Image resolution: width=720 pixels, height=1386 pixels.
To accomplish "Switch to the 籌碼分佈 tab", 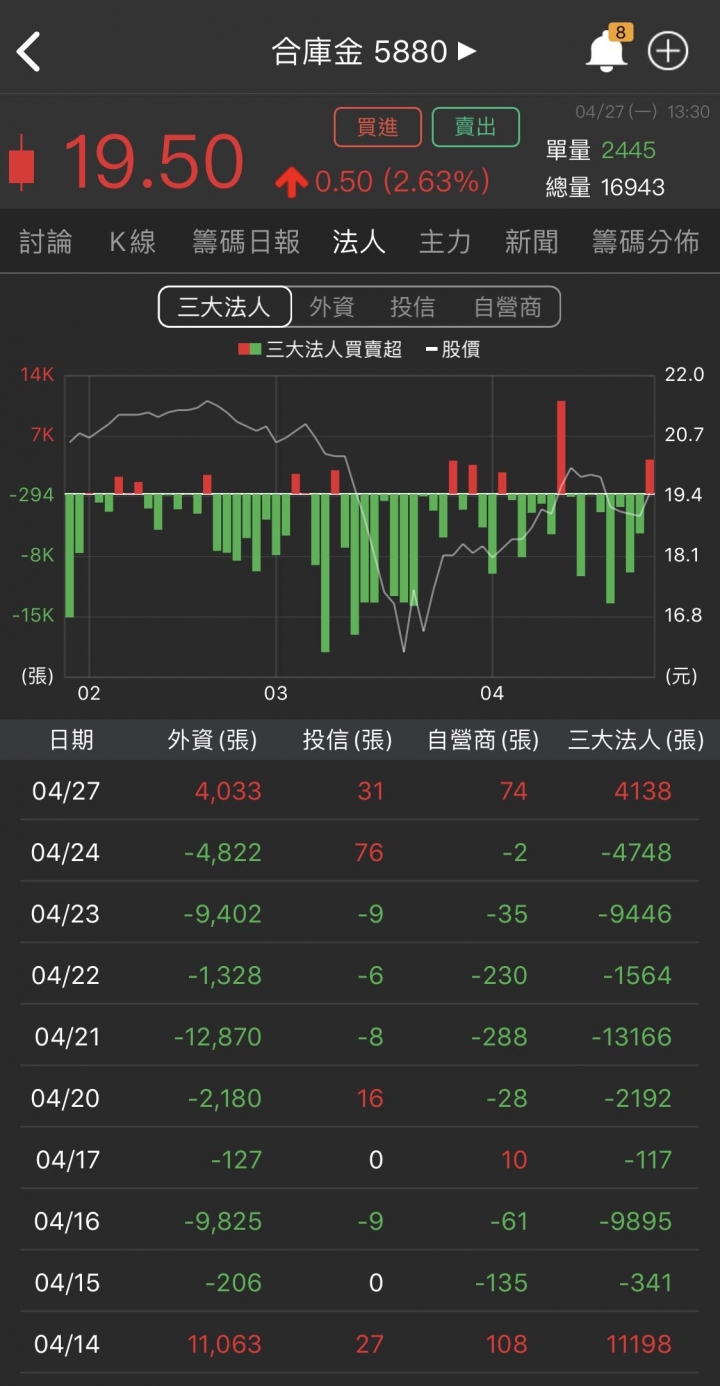I will [x=645, y=242].
